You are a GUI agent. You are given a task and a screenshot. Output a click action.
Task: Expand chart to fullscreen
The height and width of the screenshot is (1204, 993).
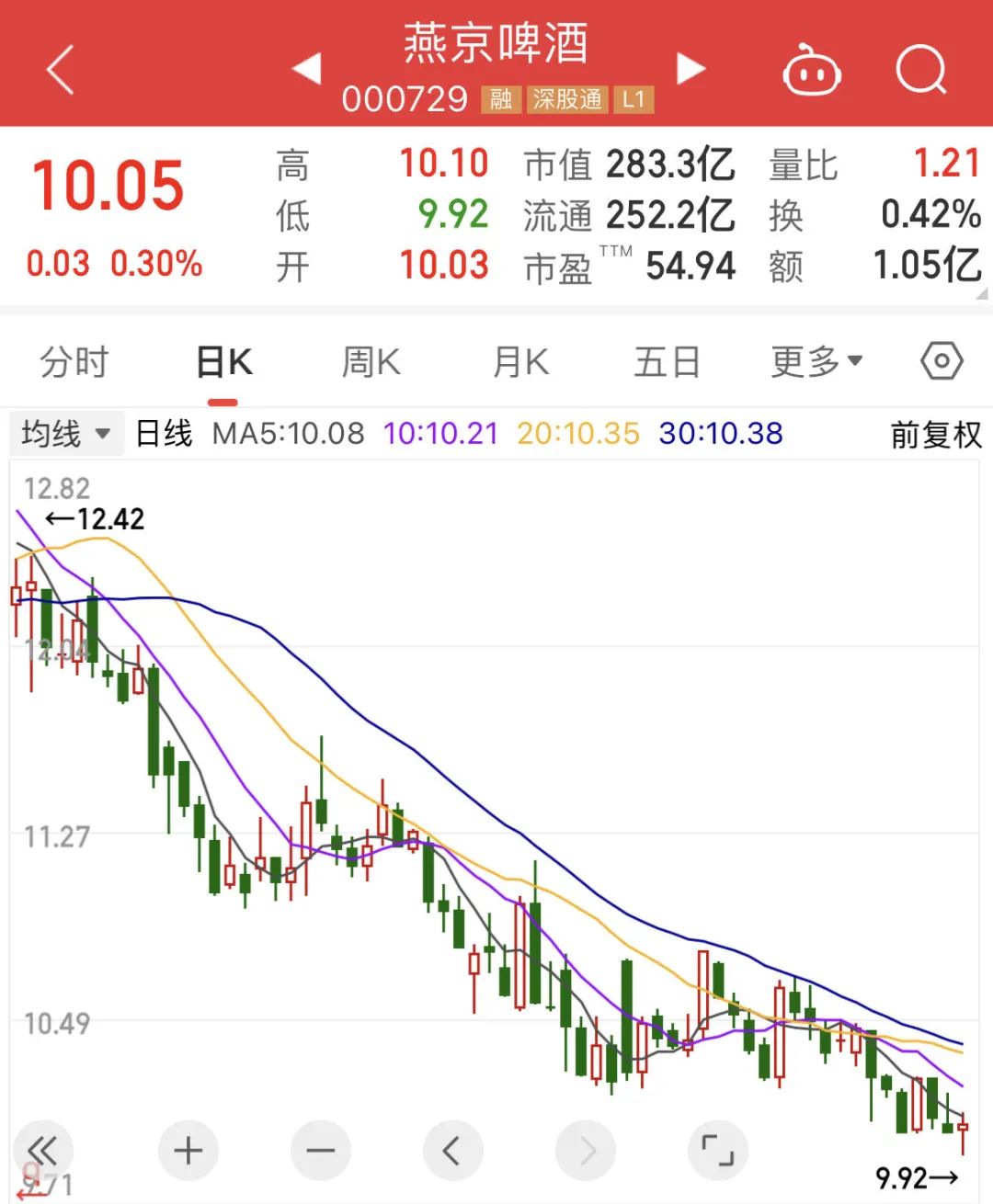click(717, 1150)
